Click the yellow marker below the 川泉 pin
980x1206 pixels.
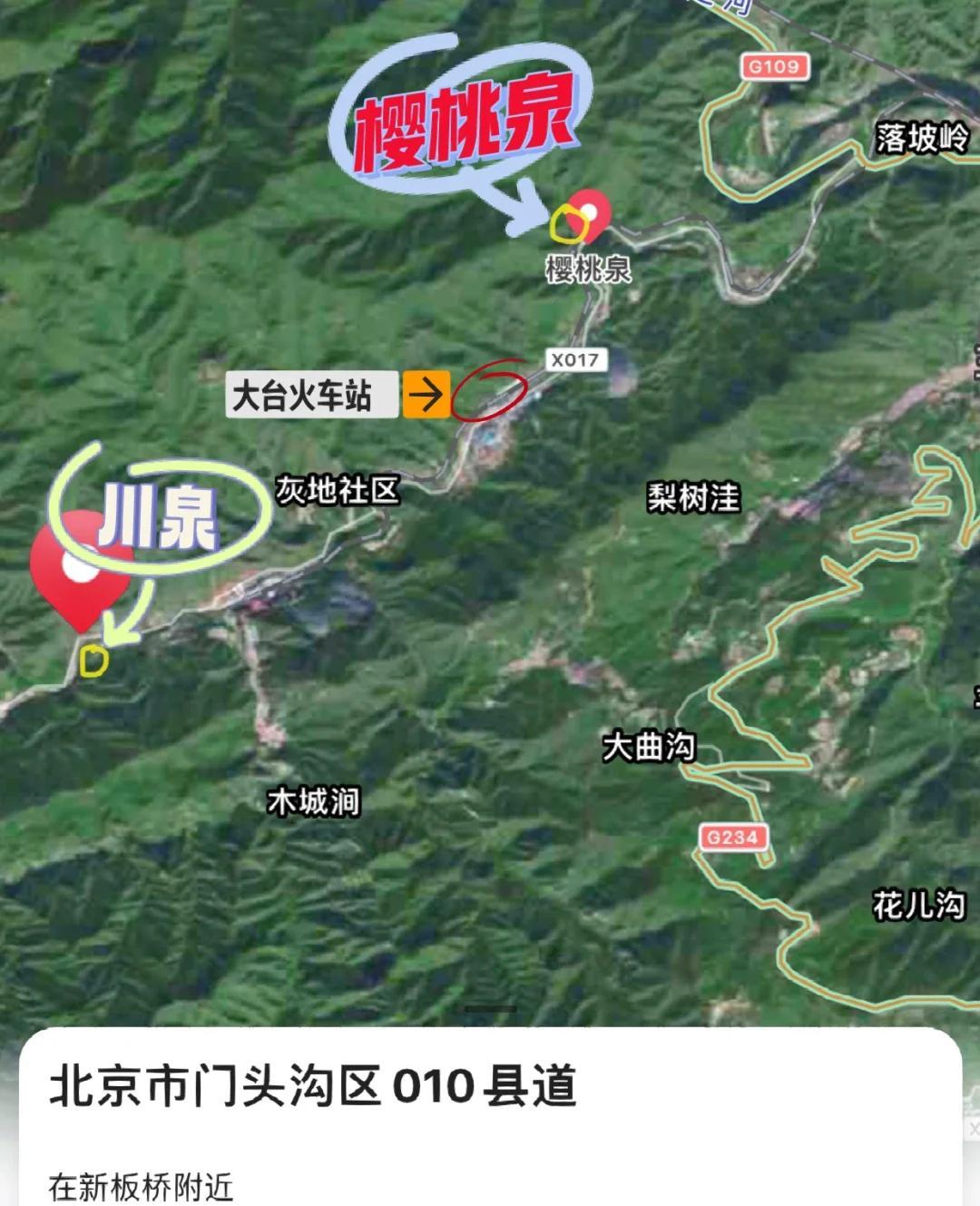[94, 662]
